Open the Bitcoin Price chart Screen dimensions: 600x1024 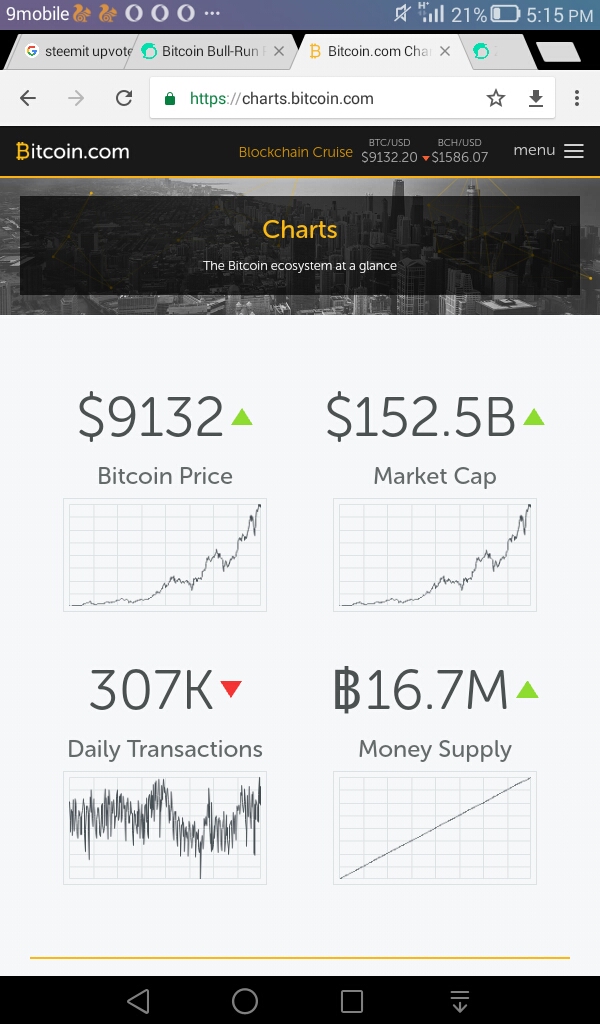pos(165,554)
